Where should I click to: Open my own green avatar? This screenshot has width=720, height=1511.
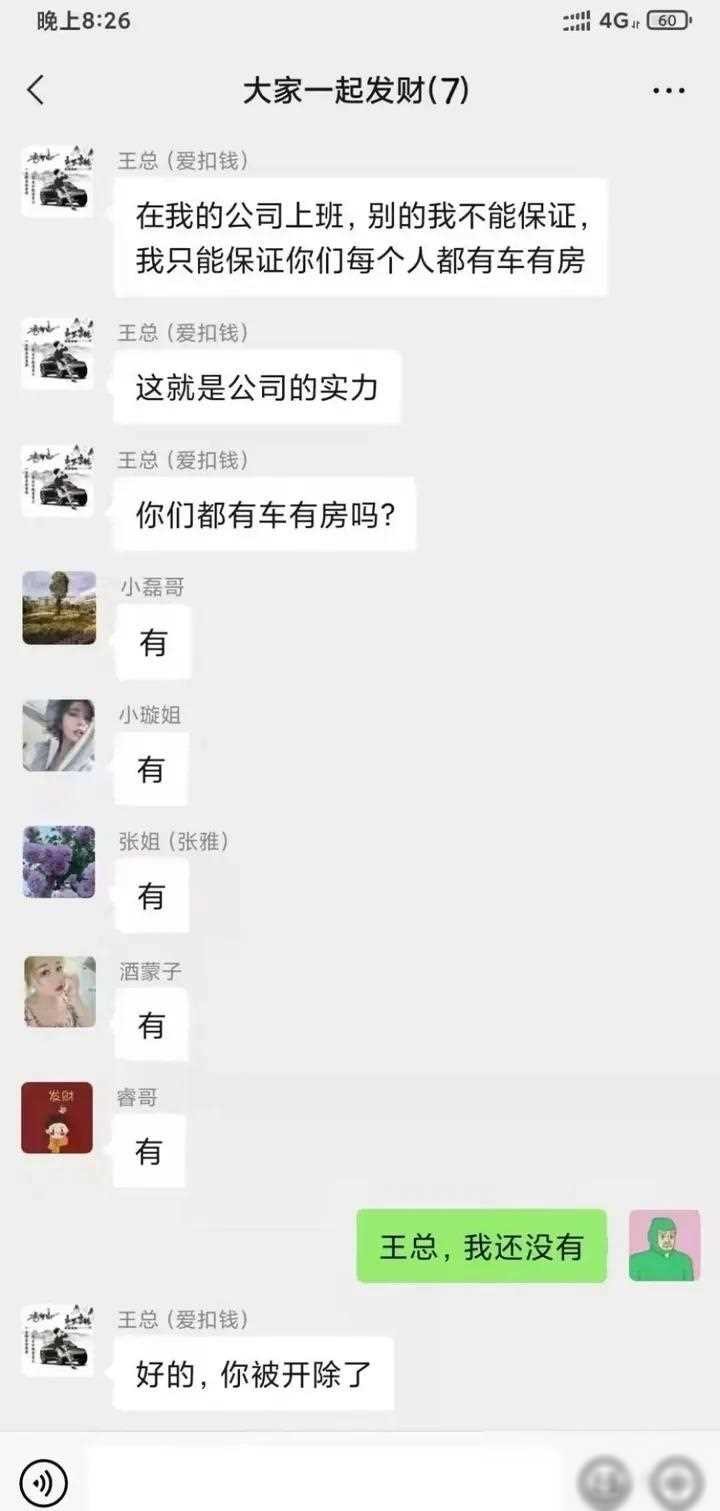point(664,1245)
